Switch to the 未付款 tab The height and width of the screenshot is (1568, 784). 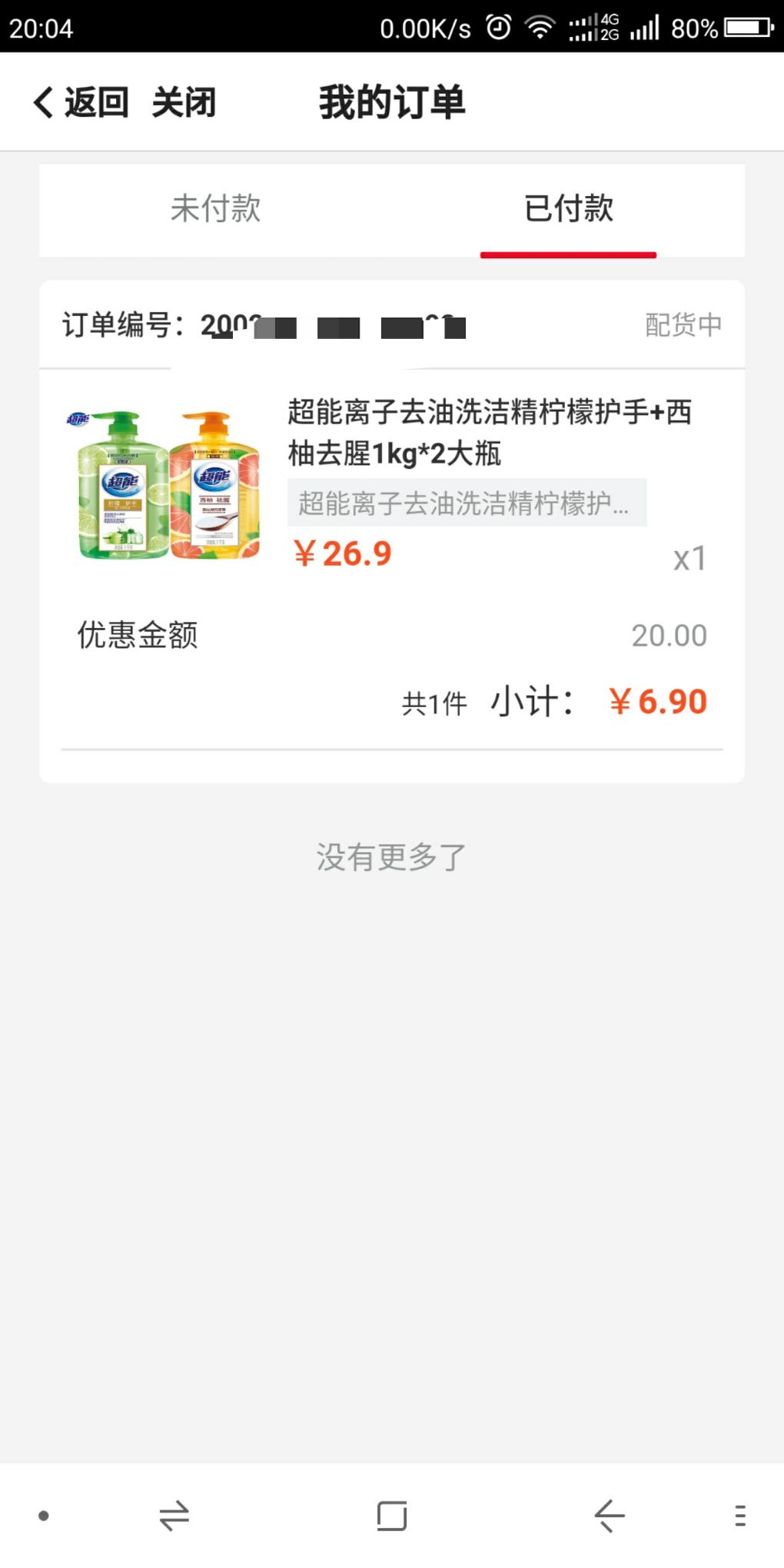(215, 209)
